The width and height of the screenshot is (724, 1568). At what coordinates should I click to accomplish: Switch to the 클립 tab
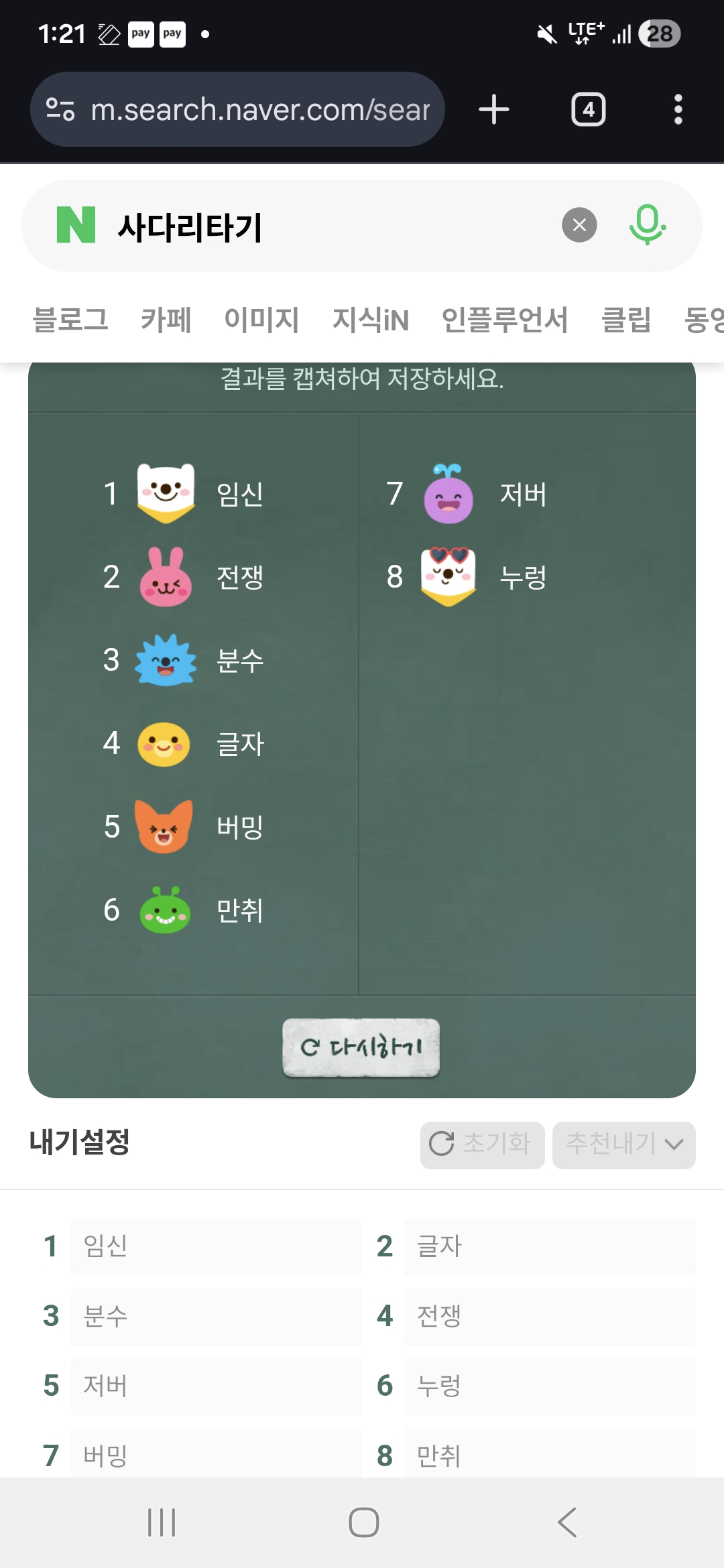(626, 319)
